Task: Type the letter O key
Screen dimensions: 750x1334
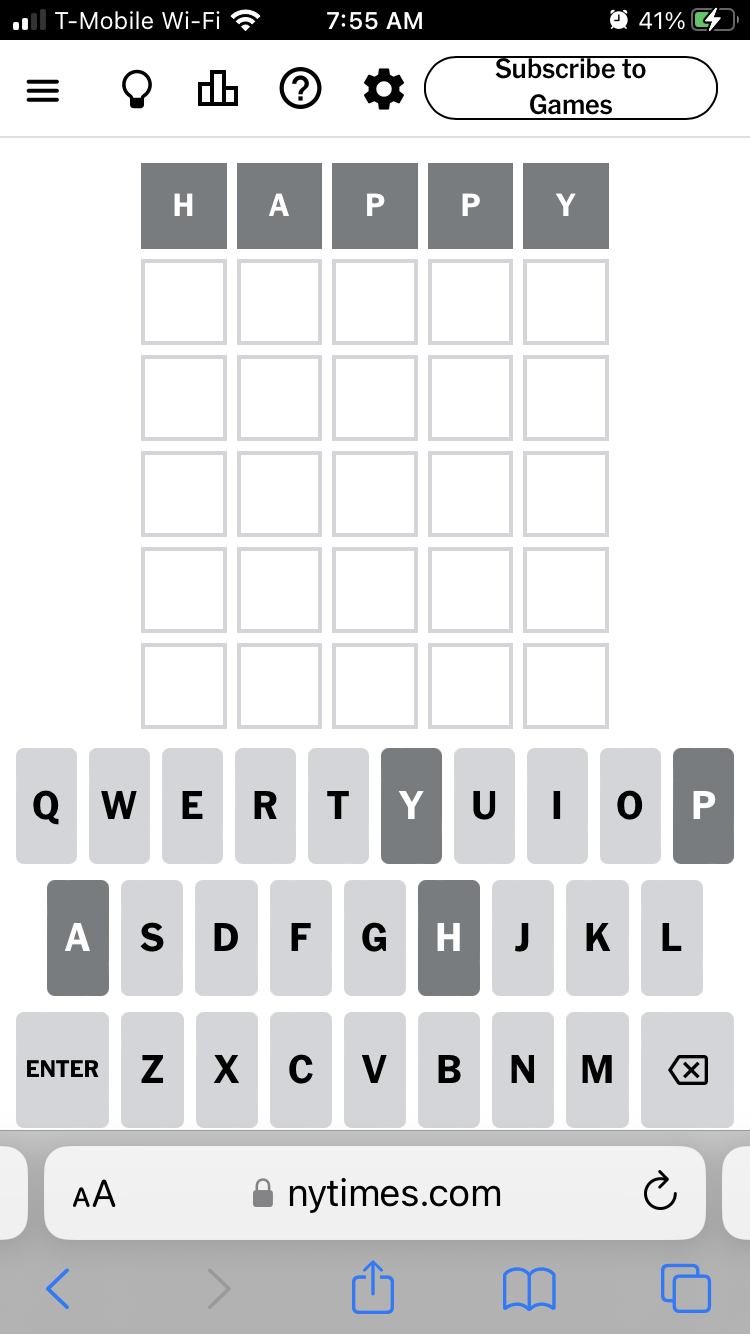Action: [x=630, y=806]
